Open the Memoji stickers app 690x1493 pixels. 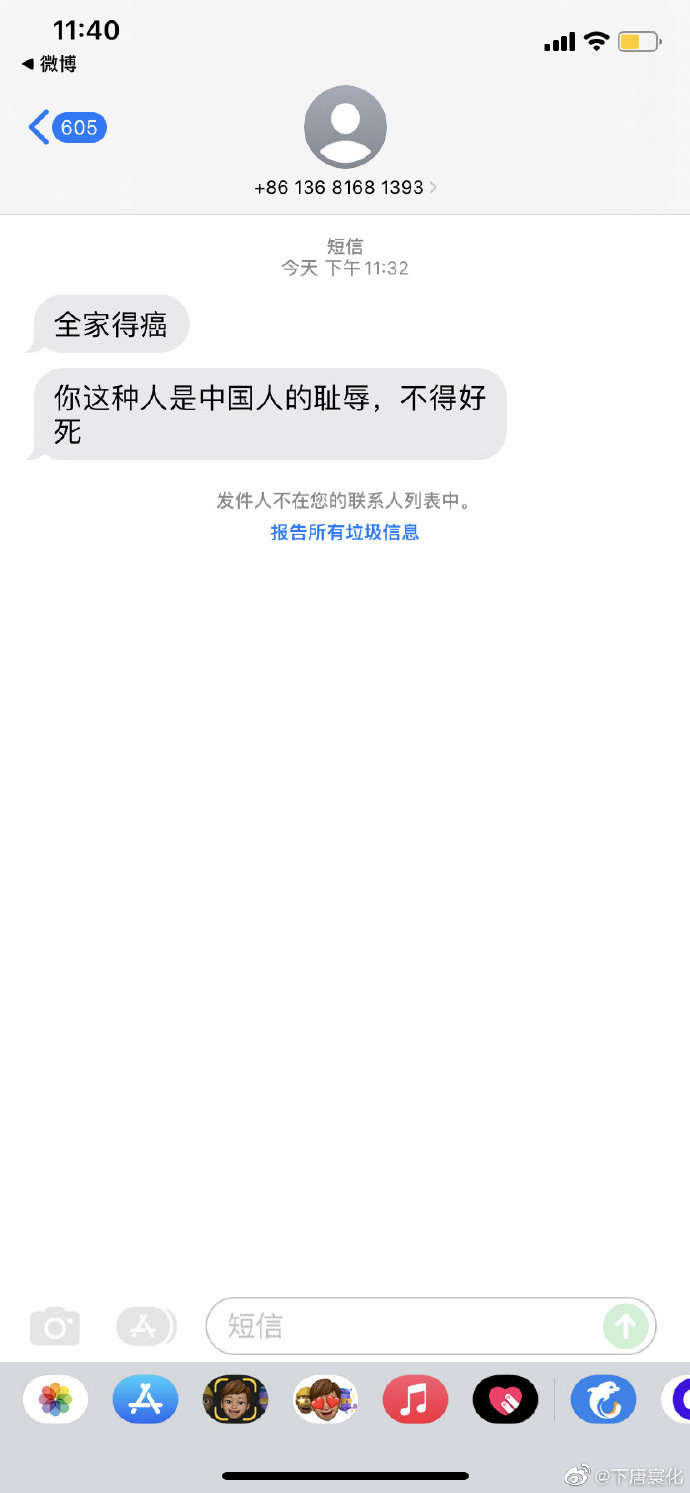tap(325, 1399)
